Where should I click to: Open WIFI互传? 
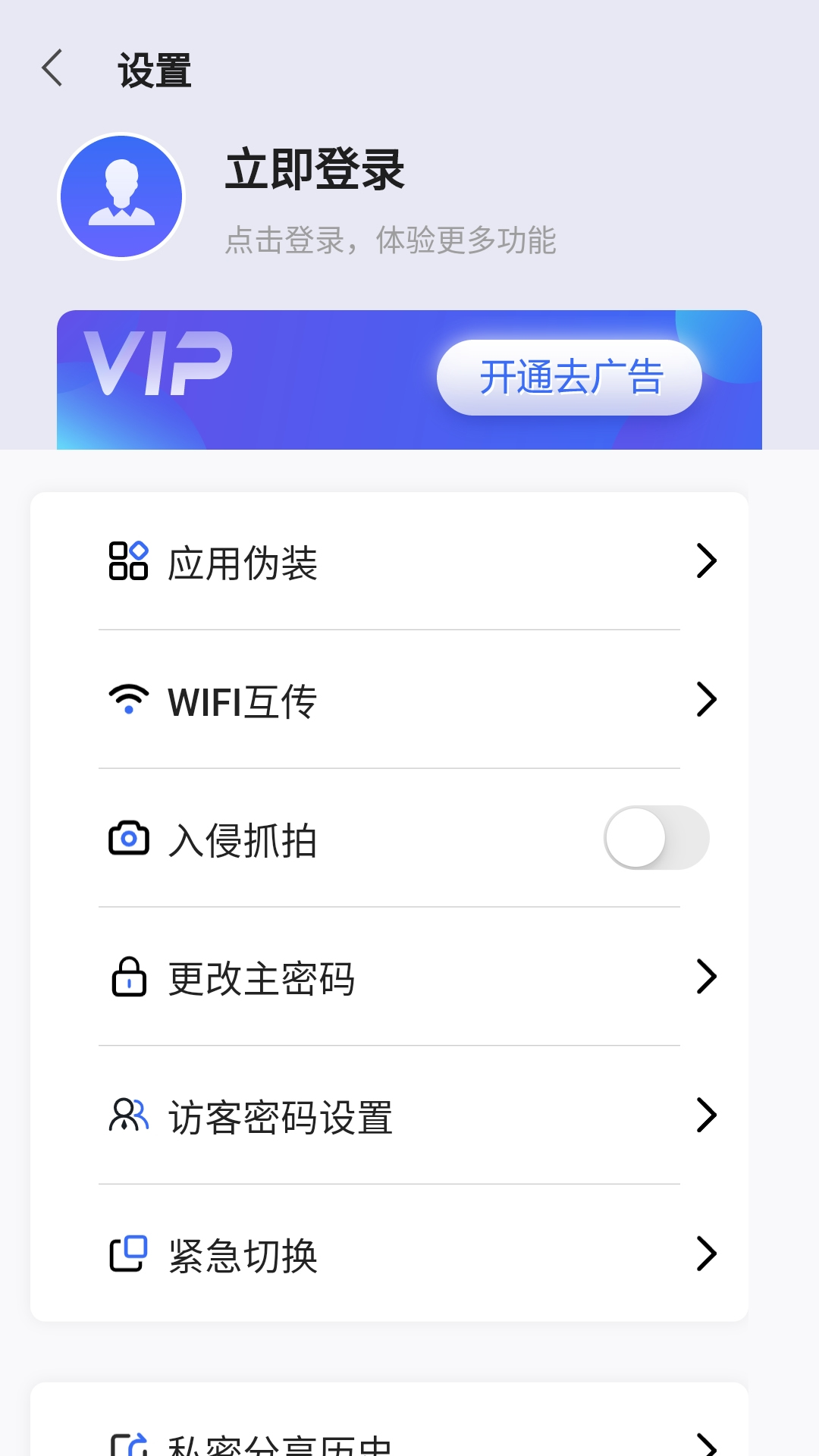(389, 700)
